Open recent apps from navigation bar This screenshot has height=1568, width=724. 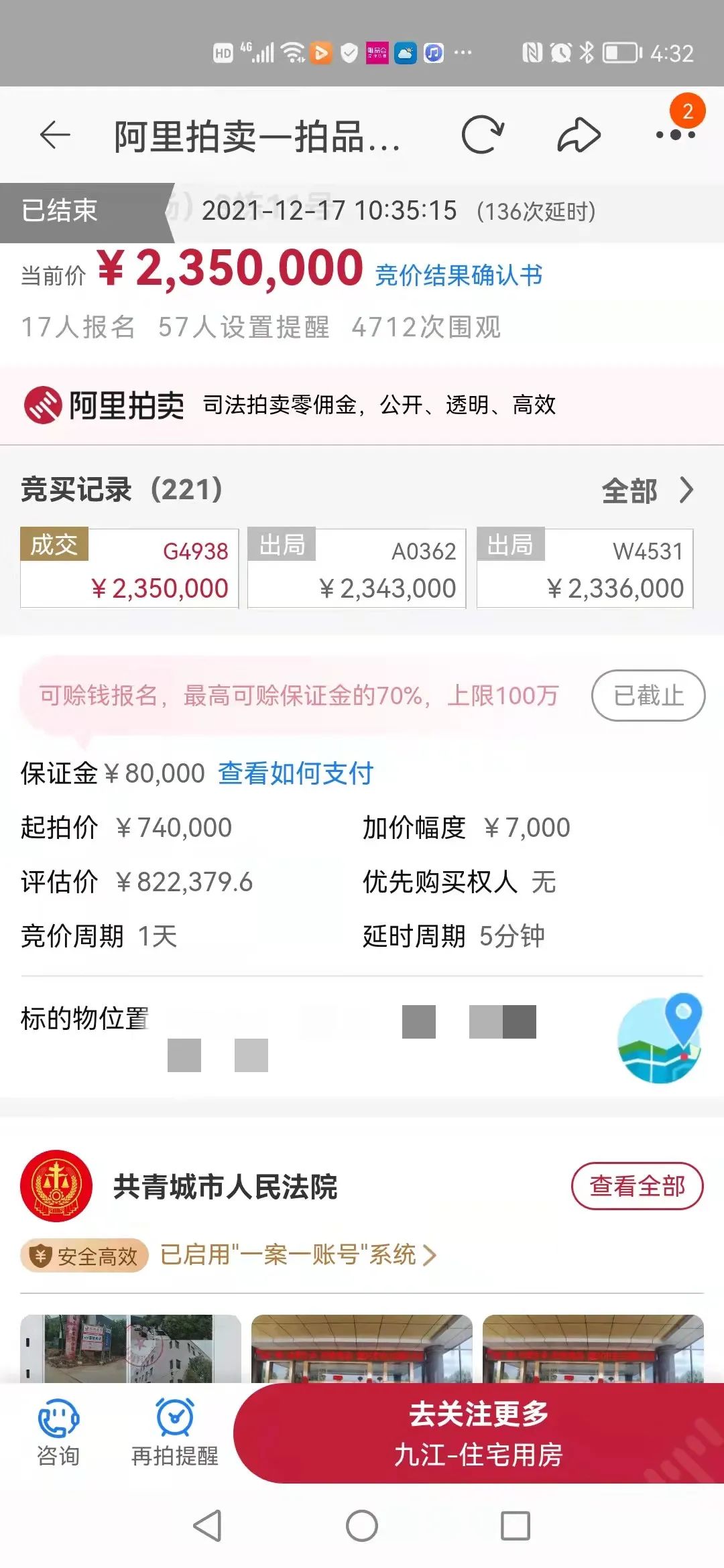click(516, 1526)
